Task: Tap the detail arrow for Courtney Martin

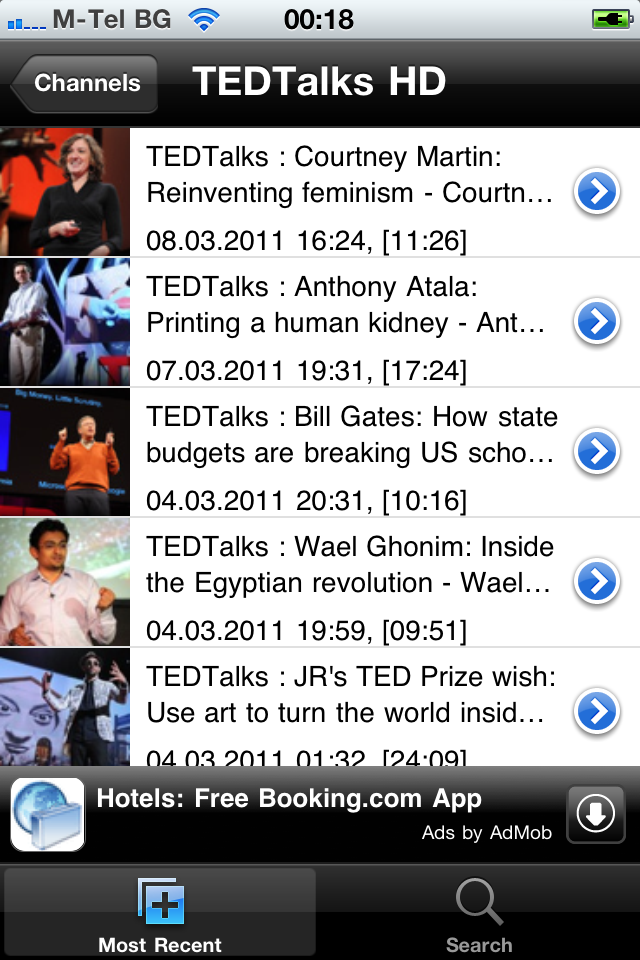Action: click(x=597, y=192)
